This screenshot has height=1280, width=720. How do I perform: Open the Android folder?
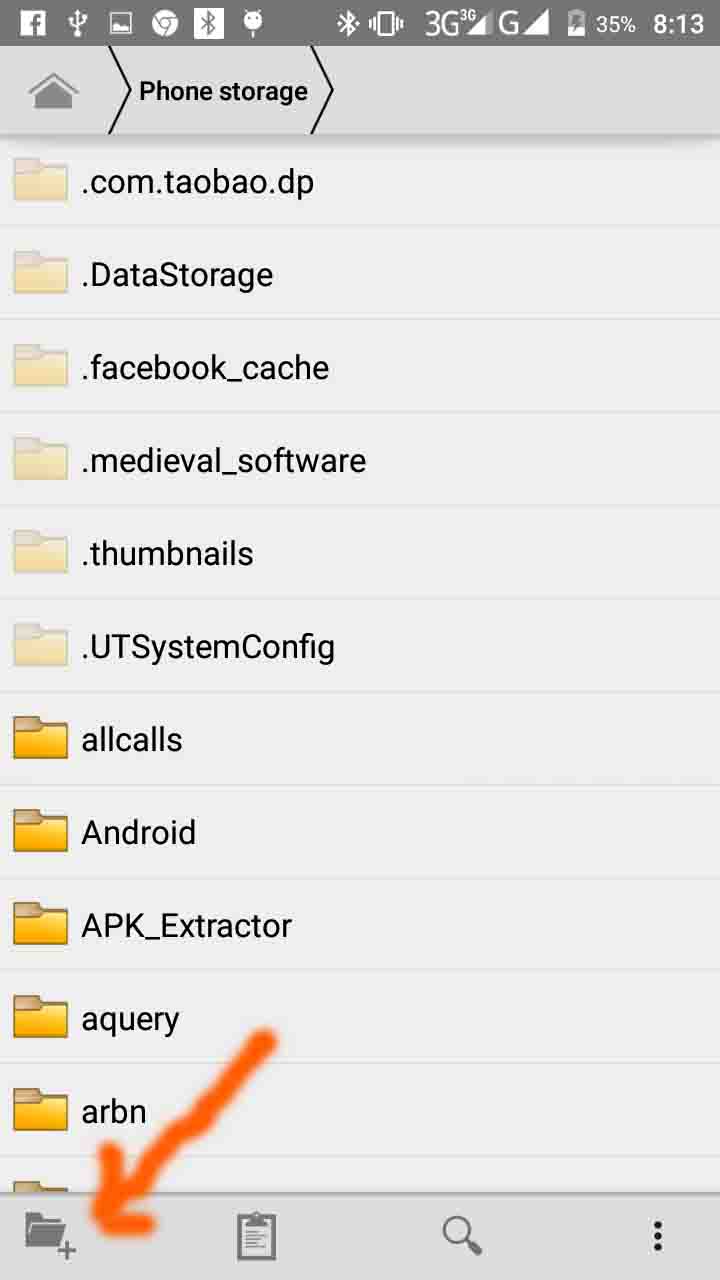coord(138,833)
